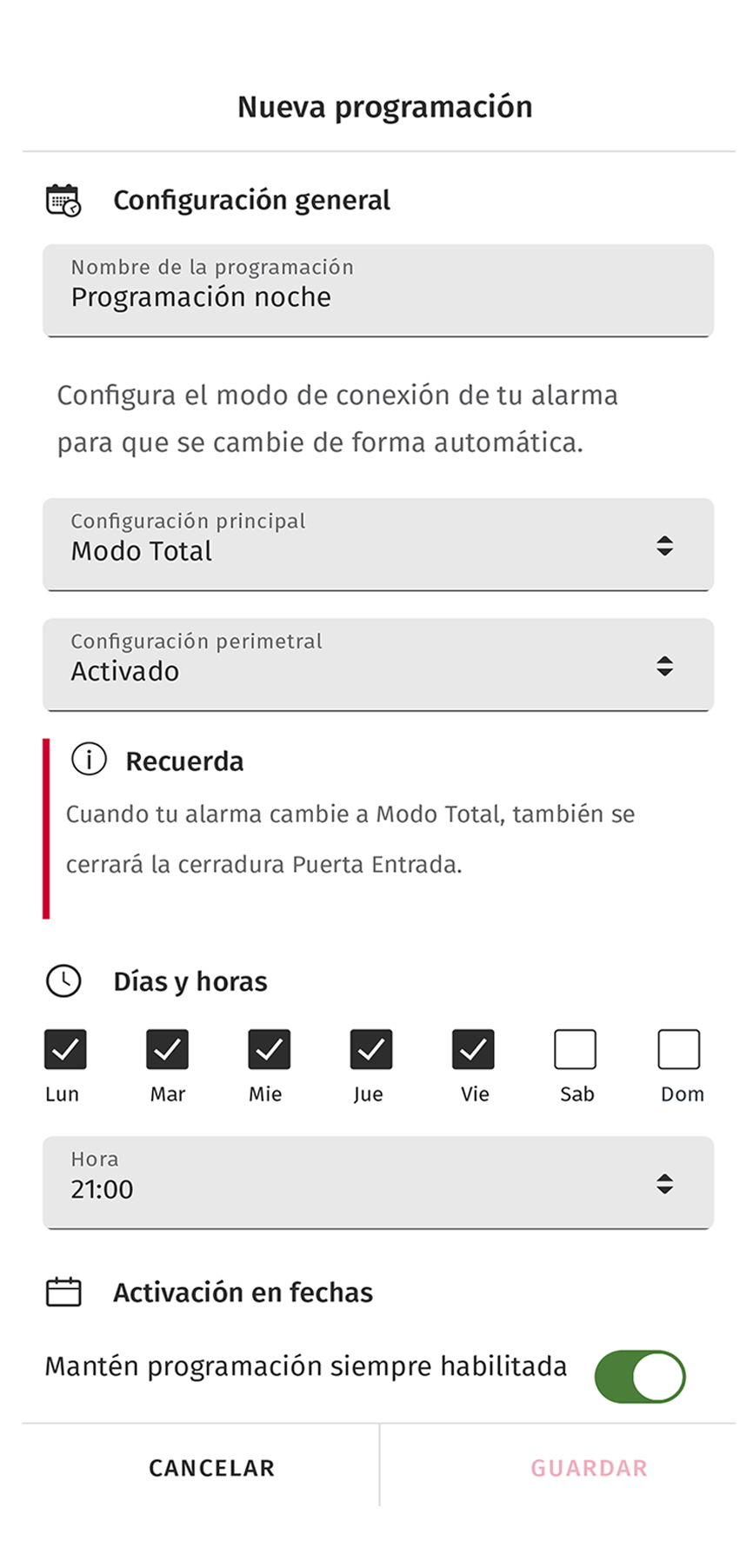This screenshot has width=753, height=1568.
Task: Open the Hora 21:00 dropdown
Action: tap(376, 1182)
